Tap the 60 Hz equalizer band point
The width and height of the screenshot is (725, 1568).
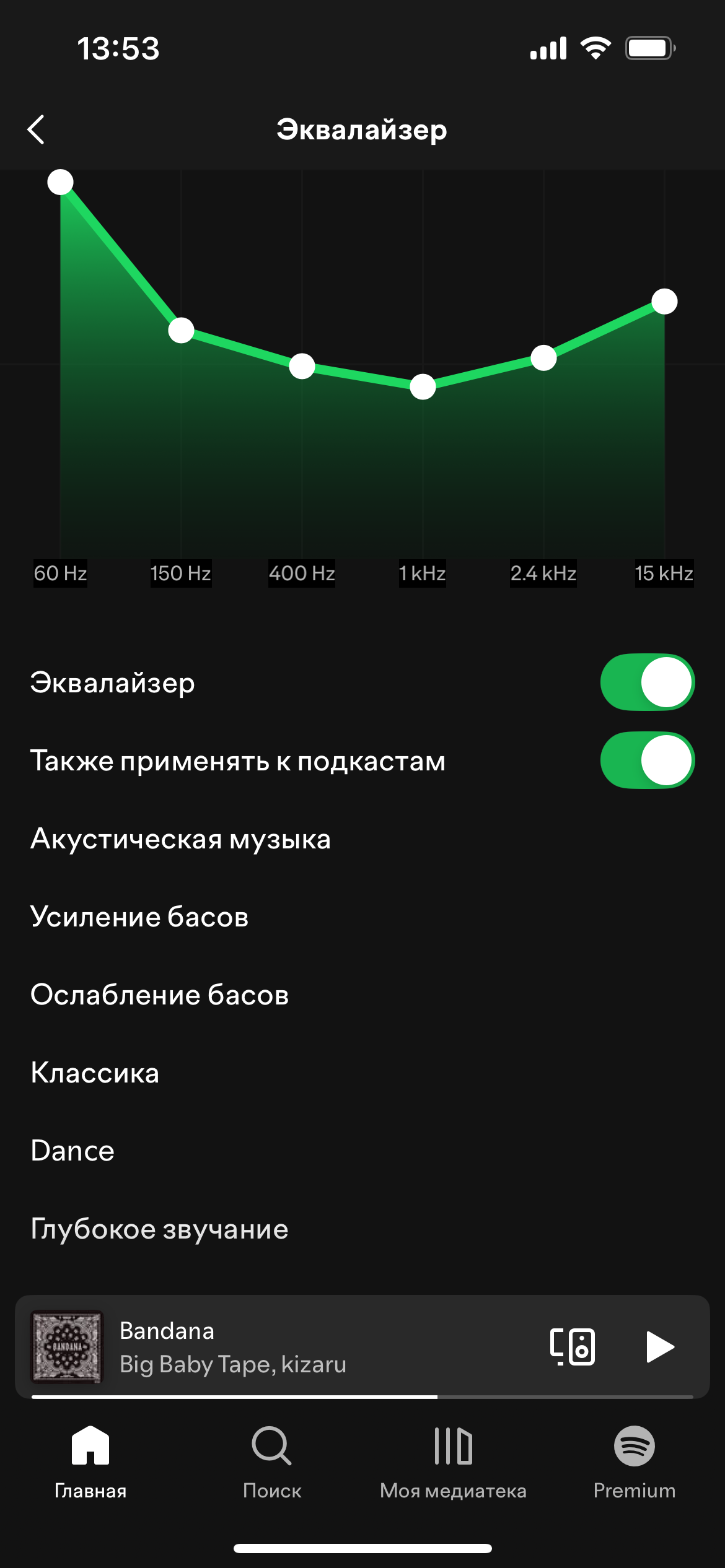61,182
